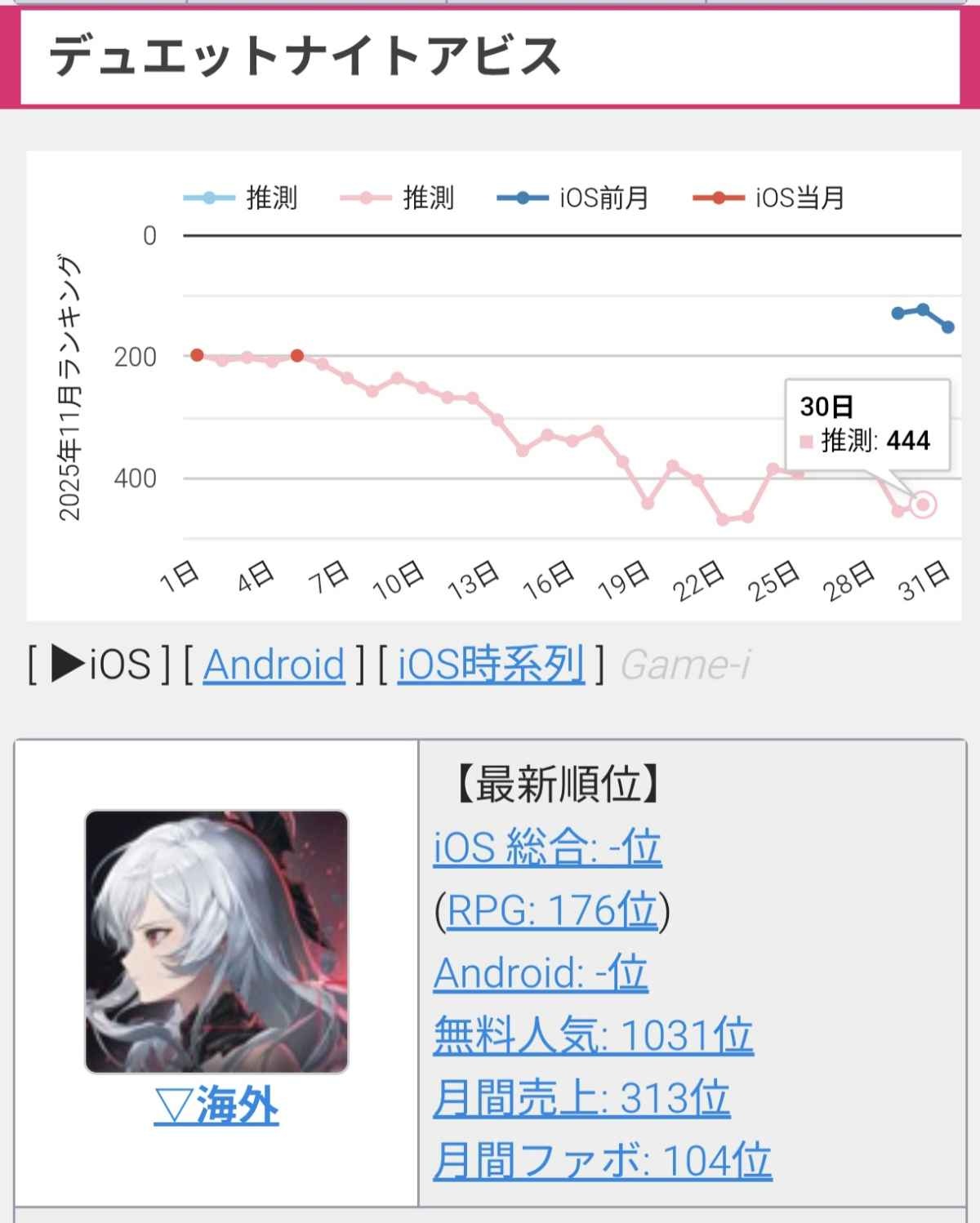Open 月間売上: 313位 ranking

coord(581,1098)
